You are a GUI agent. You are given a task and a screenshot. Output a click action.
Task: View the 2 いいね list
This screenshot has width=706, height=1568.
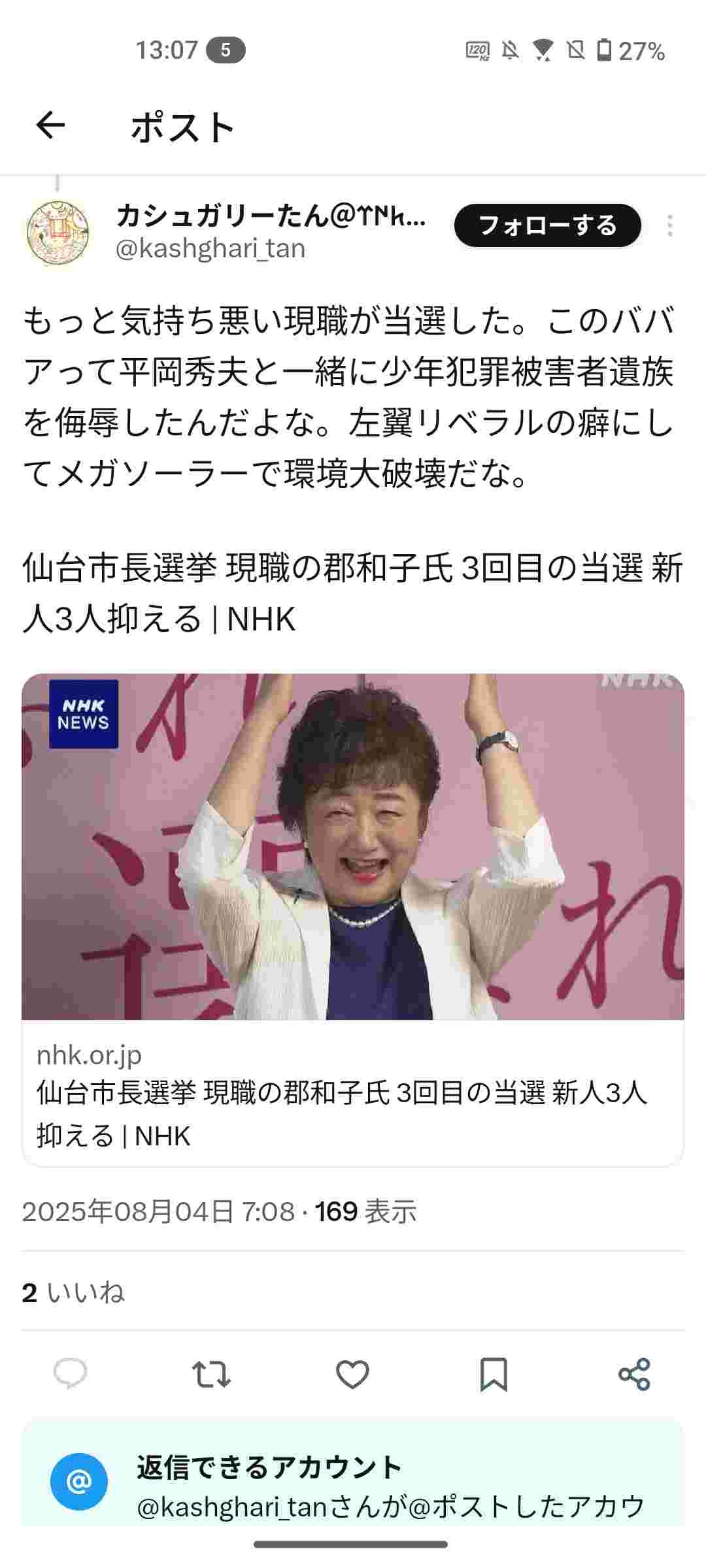[x=73, y=1292]
